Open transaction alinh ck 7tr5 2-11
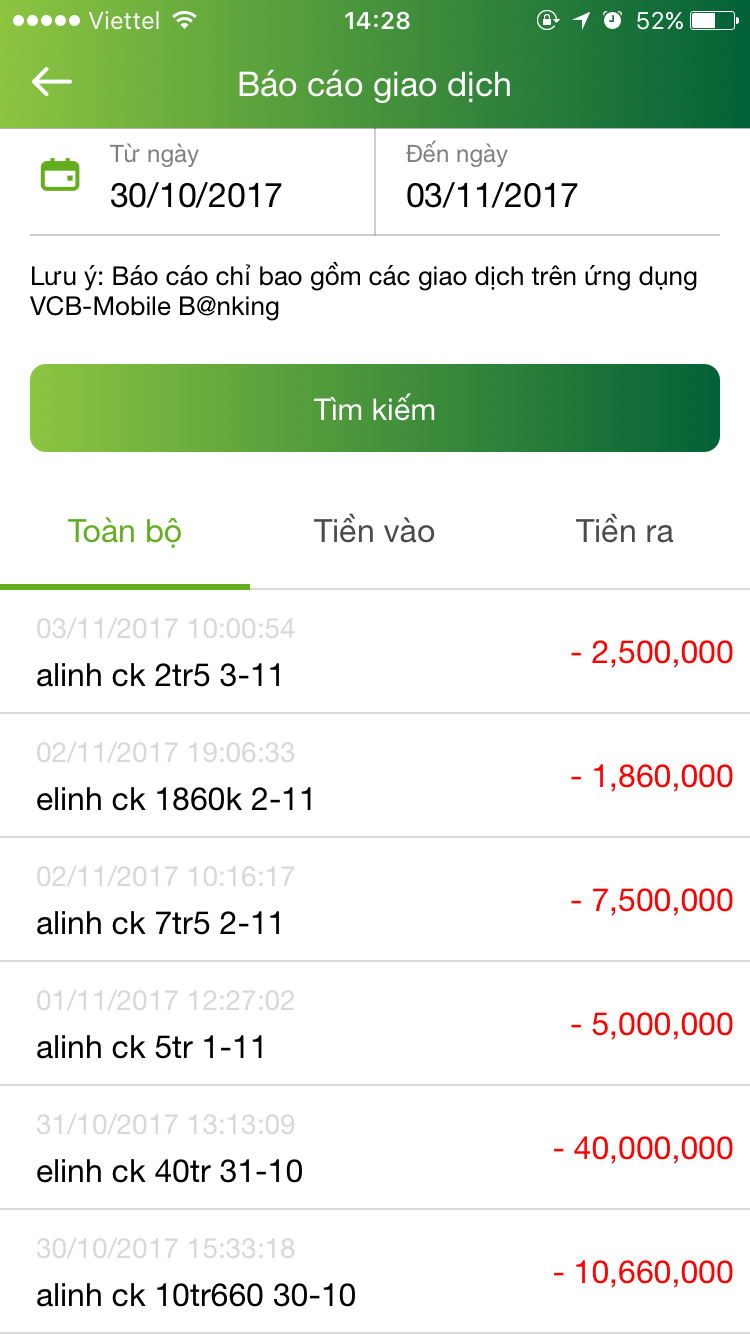This screenshot has width=750, height=1334. pos(375,900)
